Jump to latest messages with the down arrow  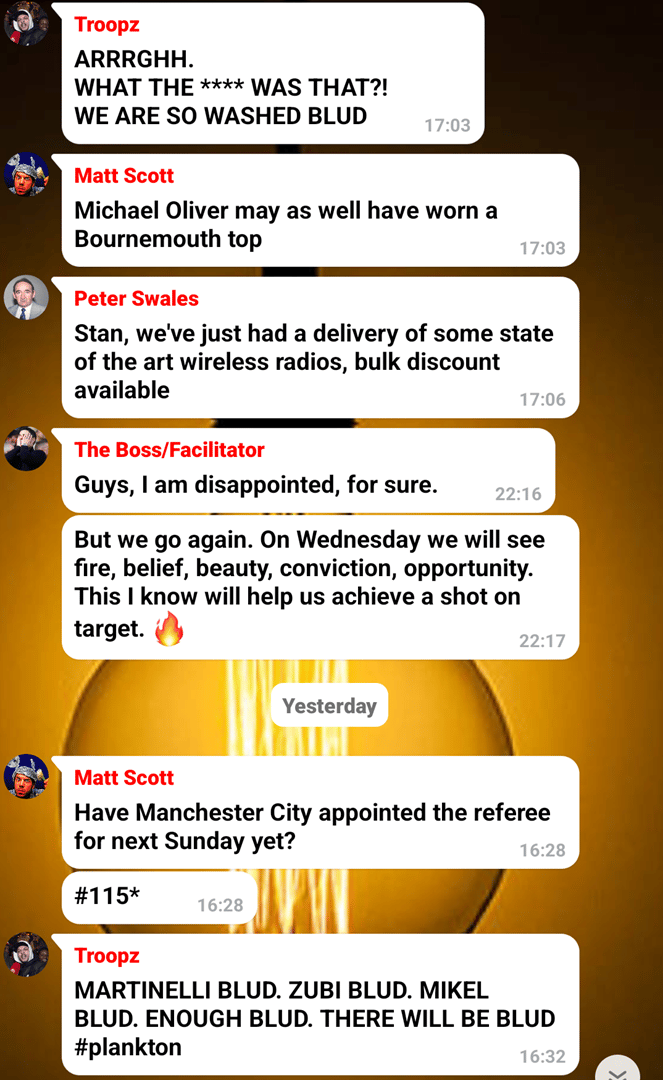point(619,1070)
